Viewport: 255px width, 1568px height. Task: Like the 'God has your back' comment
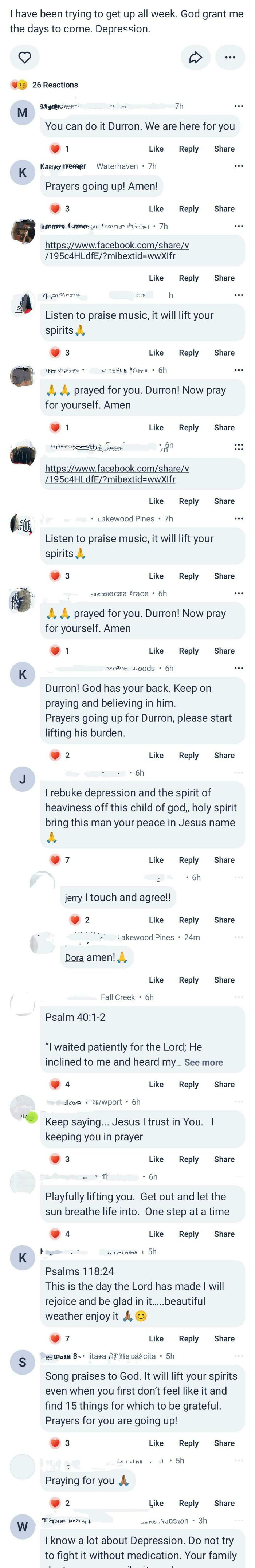click(156, 755)
